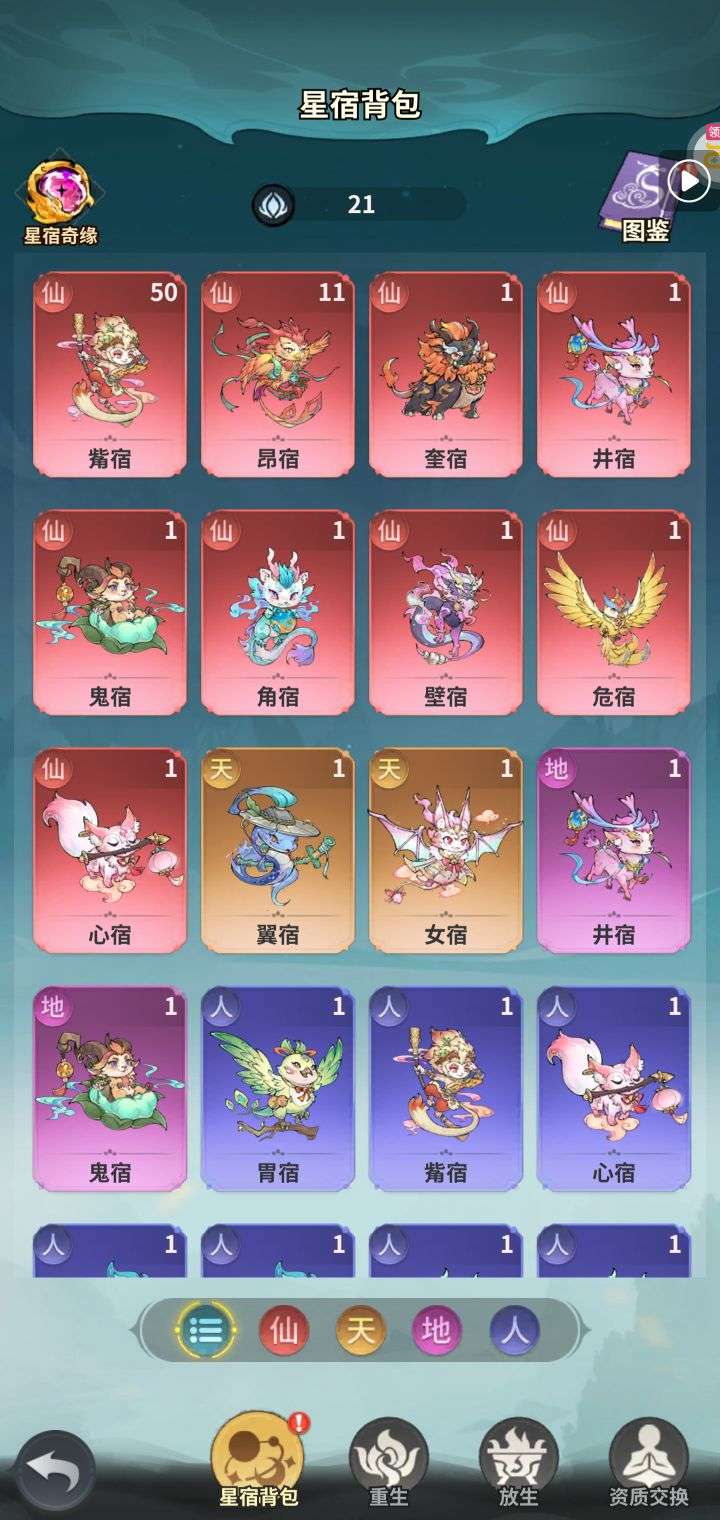Filter cards by 天 rank

coord(361,1331)
